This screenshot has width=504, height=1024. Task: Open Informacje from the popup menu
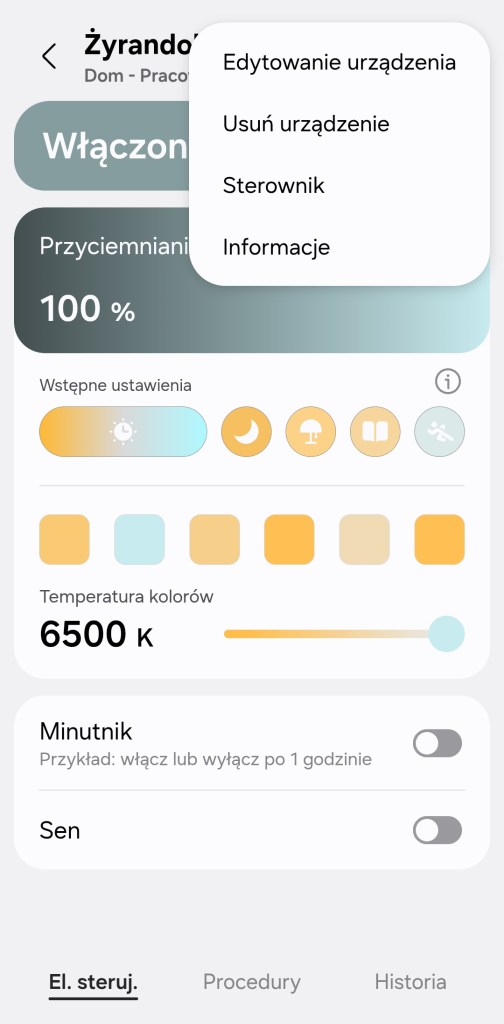276,247
